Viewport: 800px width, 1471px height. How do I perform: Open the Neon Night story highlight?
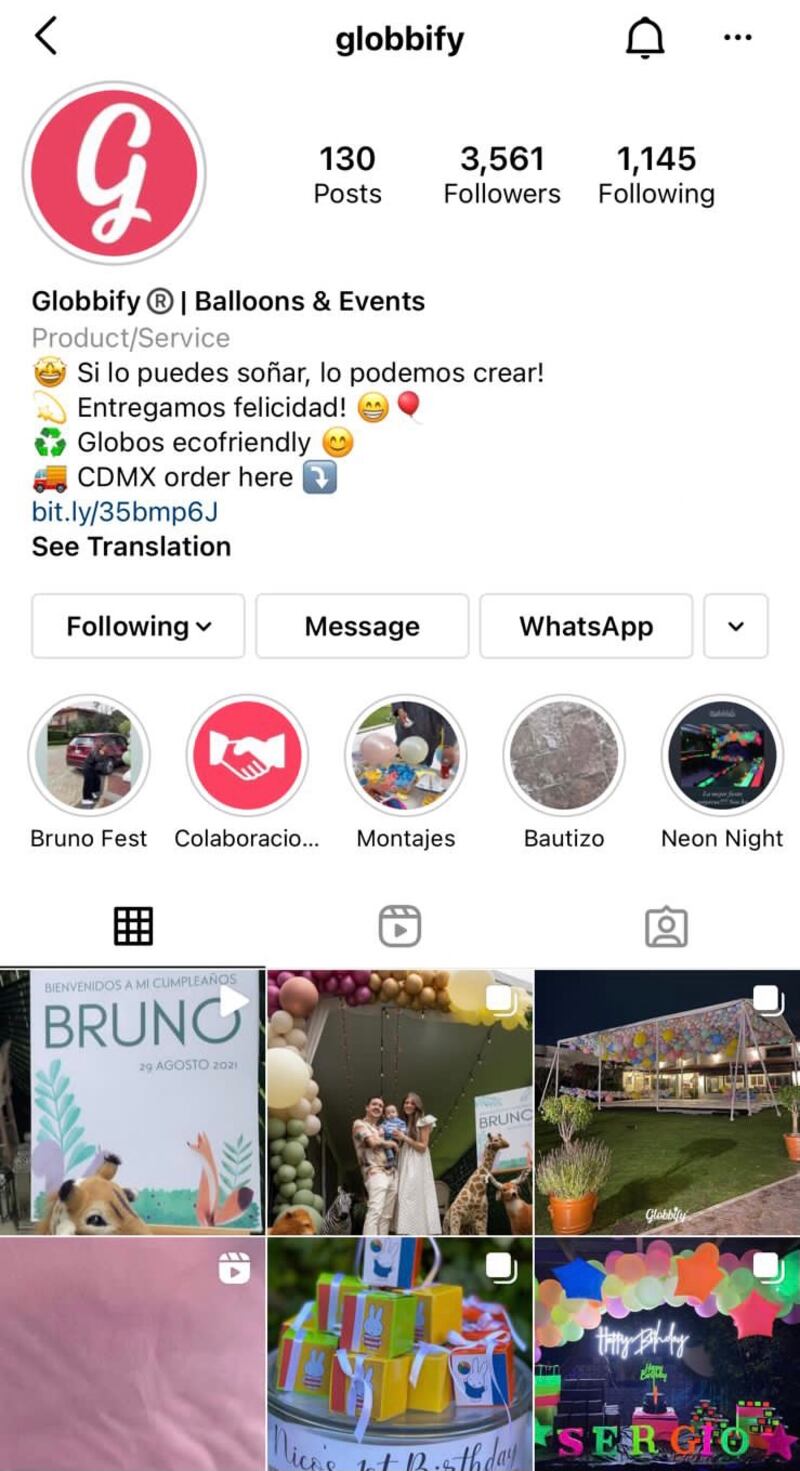tap(722, 756)
